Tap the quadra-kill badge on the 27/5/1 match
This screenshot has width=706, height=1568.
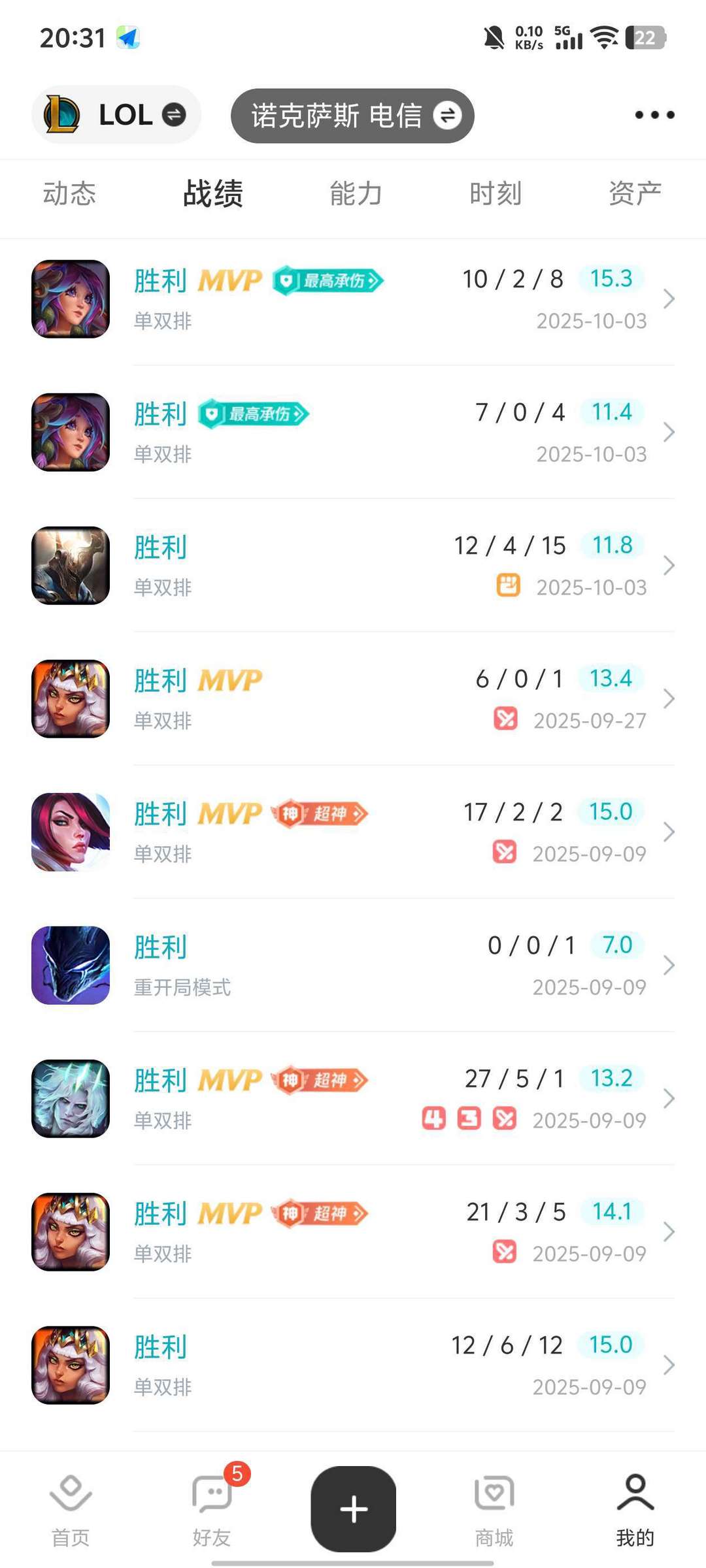click(433, 1119)
